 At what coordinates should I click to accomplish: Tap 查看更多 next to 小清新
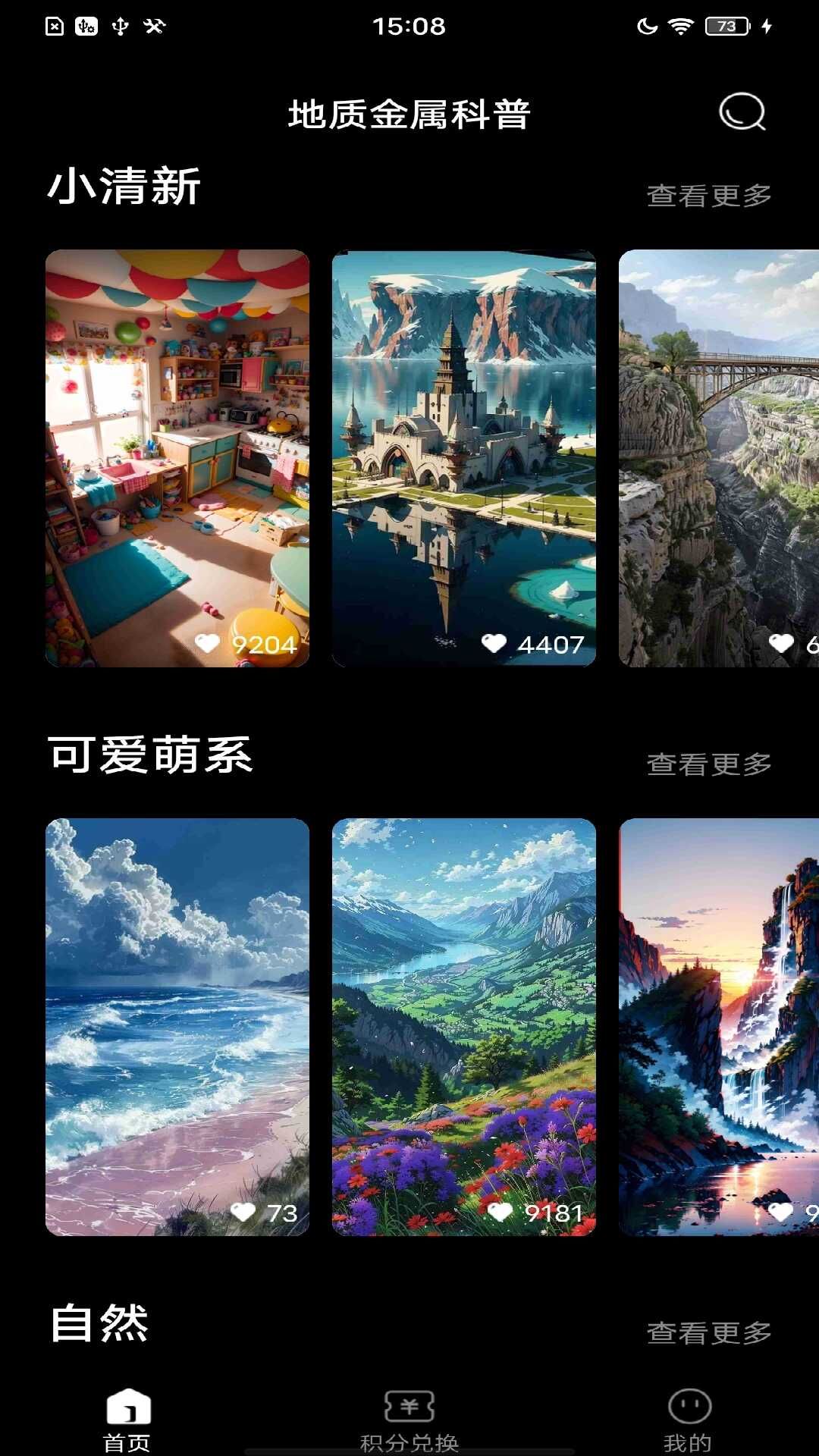pyautogui.click(x=709, y=196)
